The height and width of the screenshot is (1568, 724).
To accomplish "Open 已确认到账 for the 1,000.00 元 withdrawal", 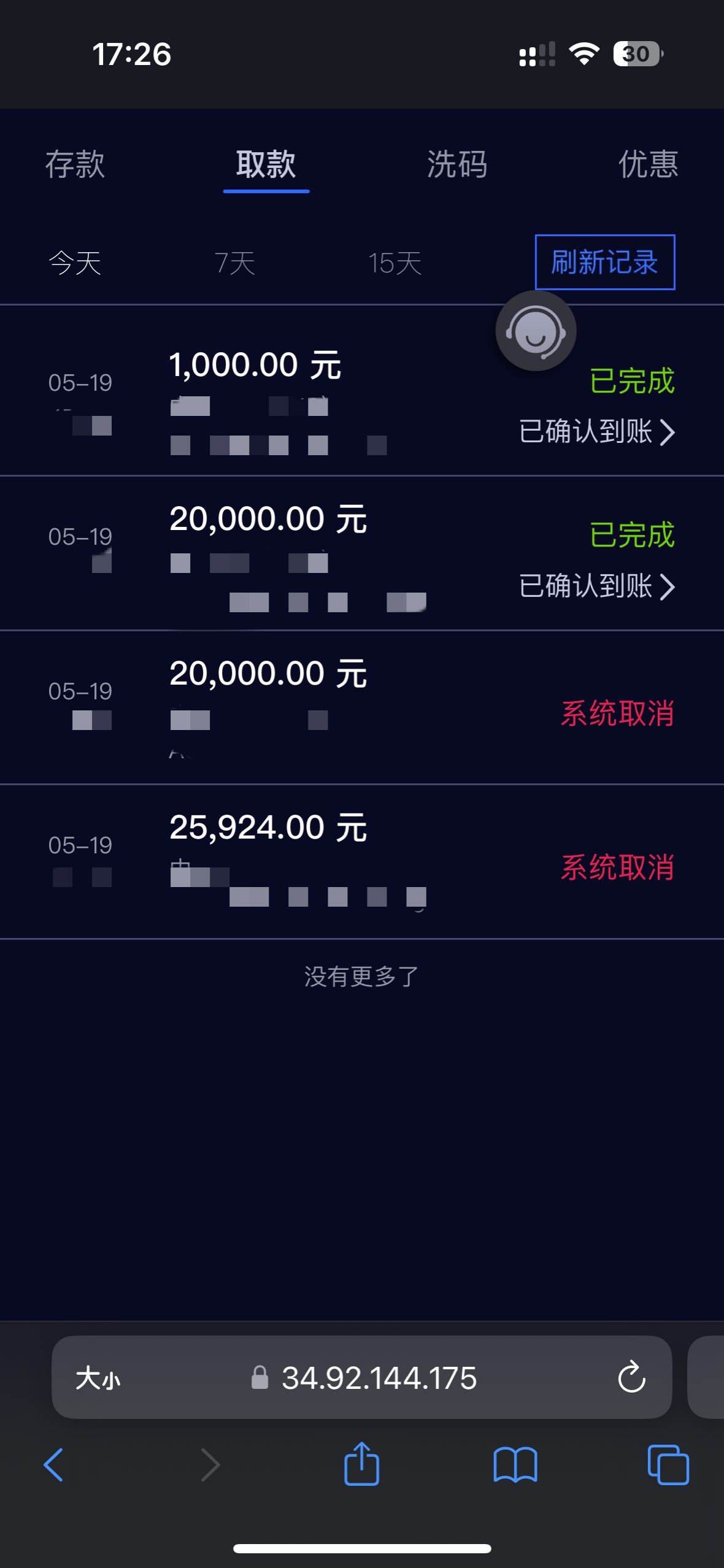I will [x=596, y=432].
